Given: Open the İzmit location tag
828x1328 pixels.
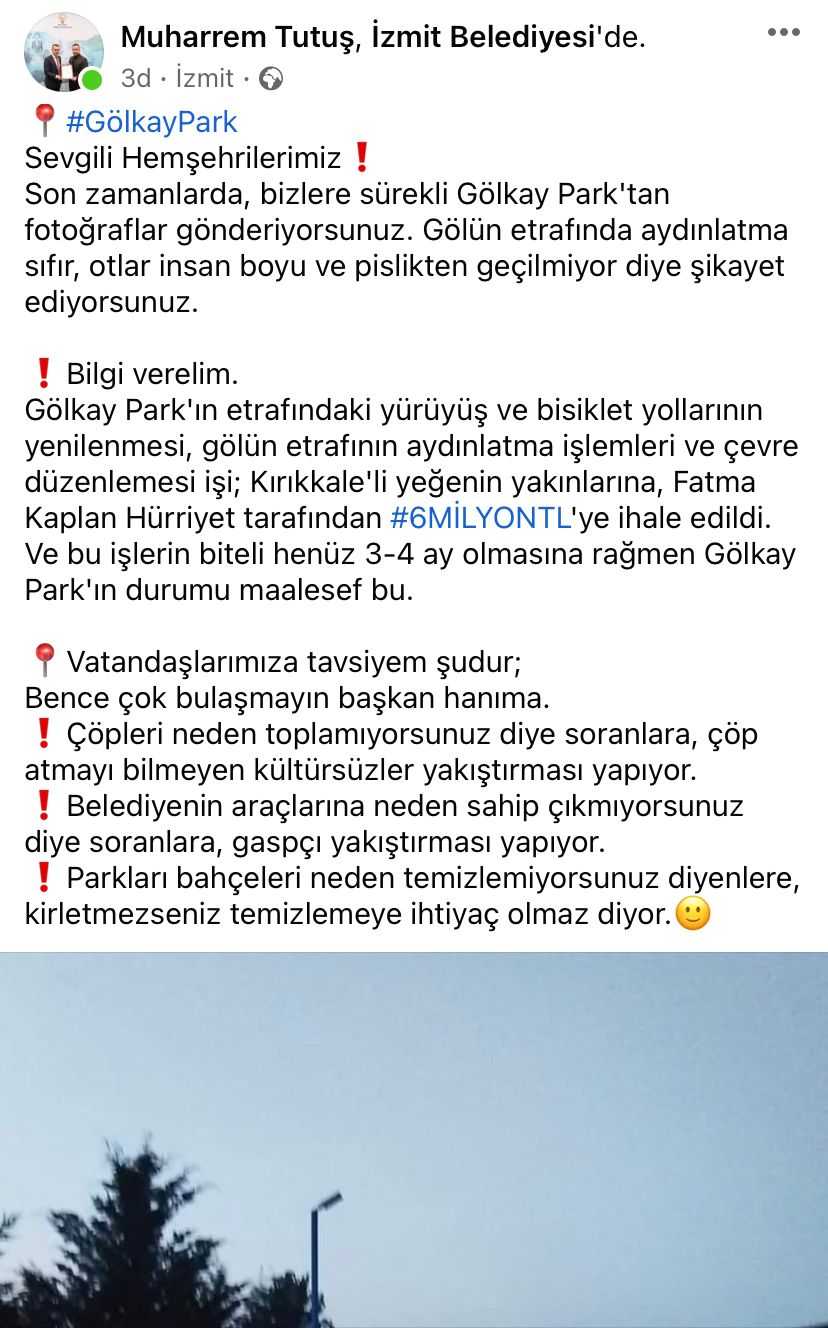Looking at the screenshot, I should pyautogui.click(x=204, y=78).
